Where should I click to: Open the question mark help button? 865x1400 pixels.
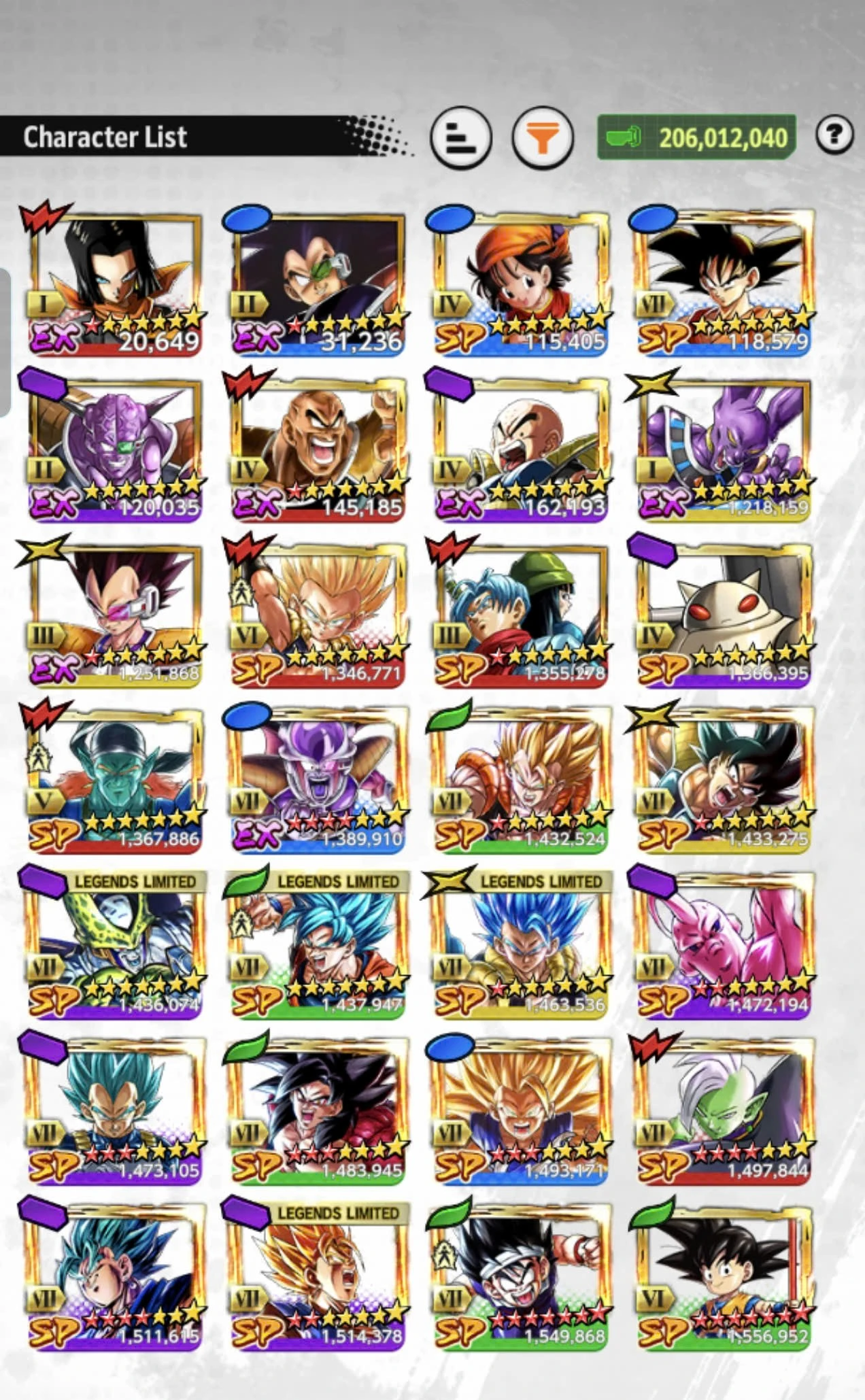(834, 135)
